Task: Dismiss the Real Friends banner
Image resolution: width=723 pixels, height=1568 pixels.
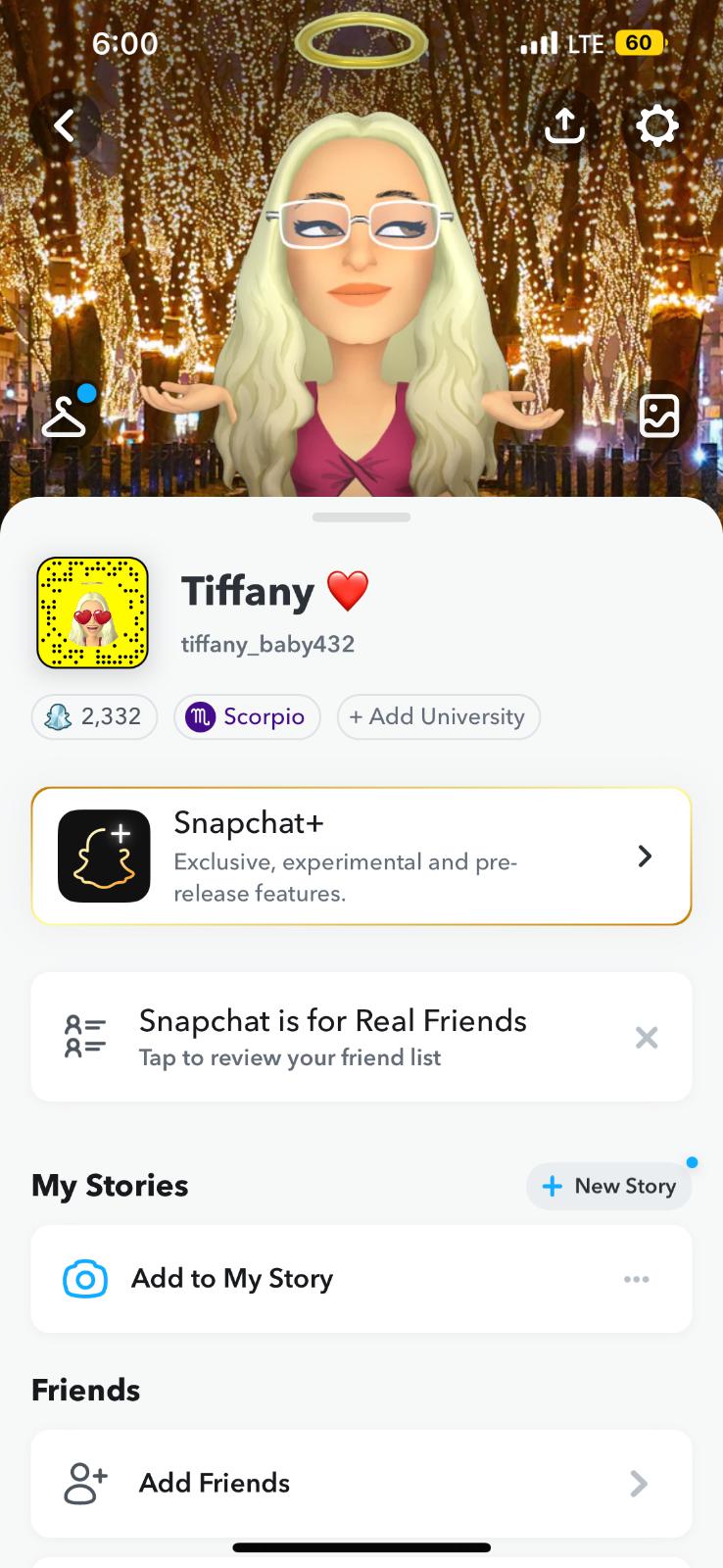Action: (x=646, y=1037)
